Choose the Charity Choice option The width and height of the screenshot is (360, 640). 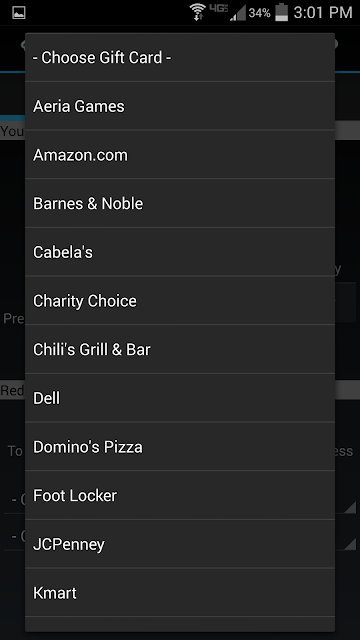click(180, 300)
